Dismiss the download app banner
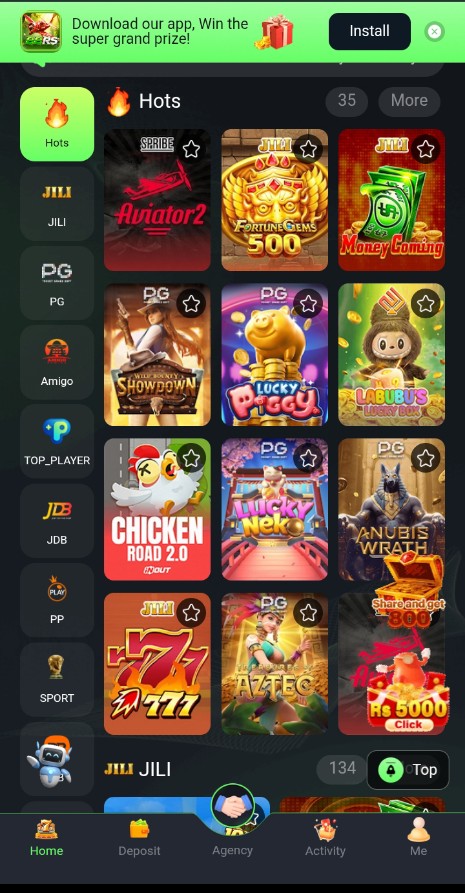Image resolution: width=465 pixels, height=893 pixels. 434,31
